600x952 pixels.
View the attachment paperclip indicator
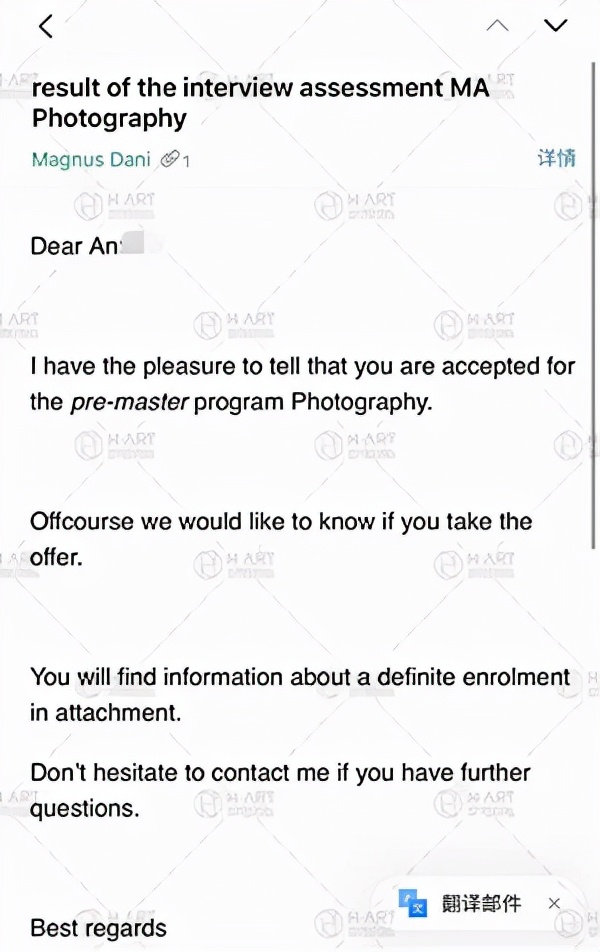point(172,159)
